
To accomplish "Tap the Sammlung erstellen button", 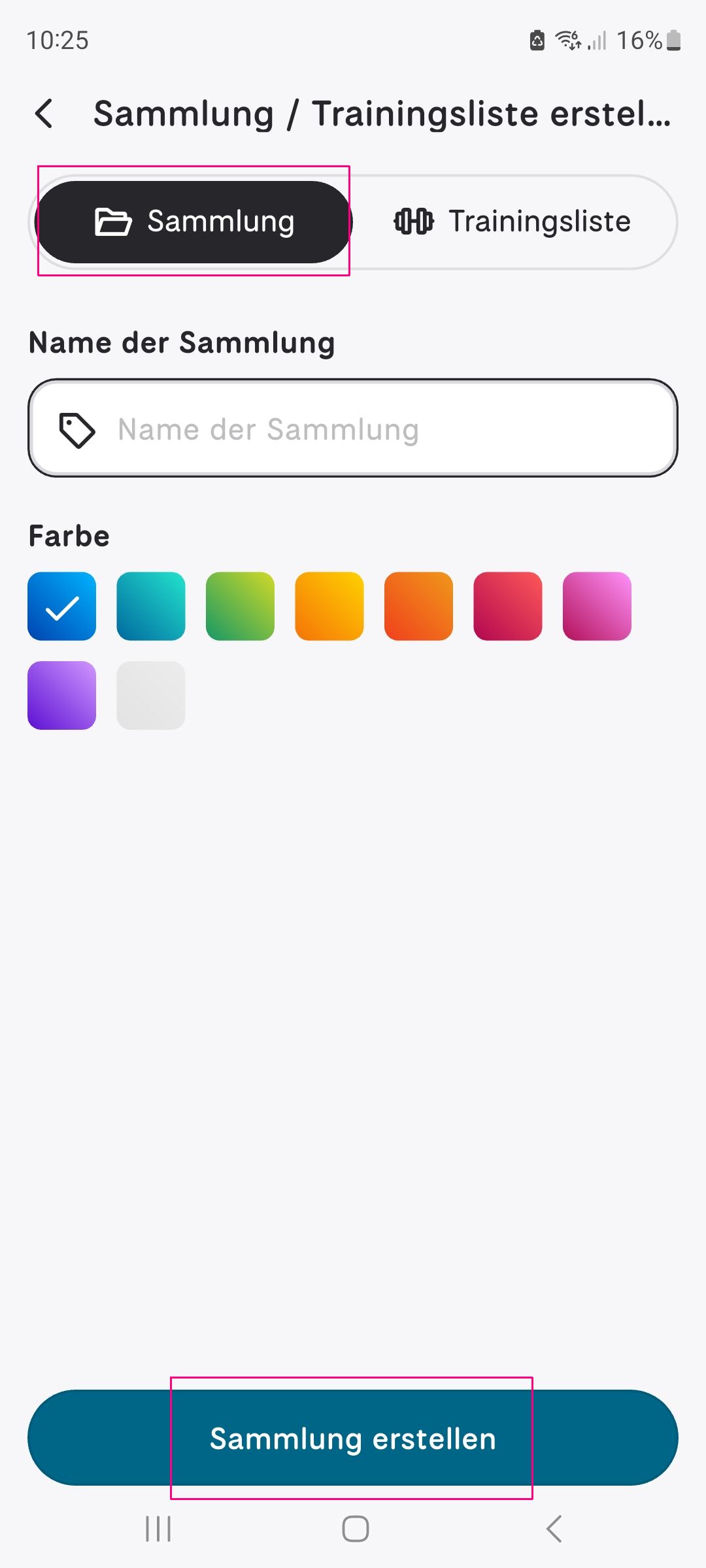I will tap(353, 1437).
